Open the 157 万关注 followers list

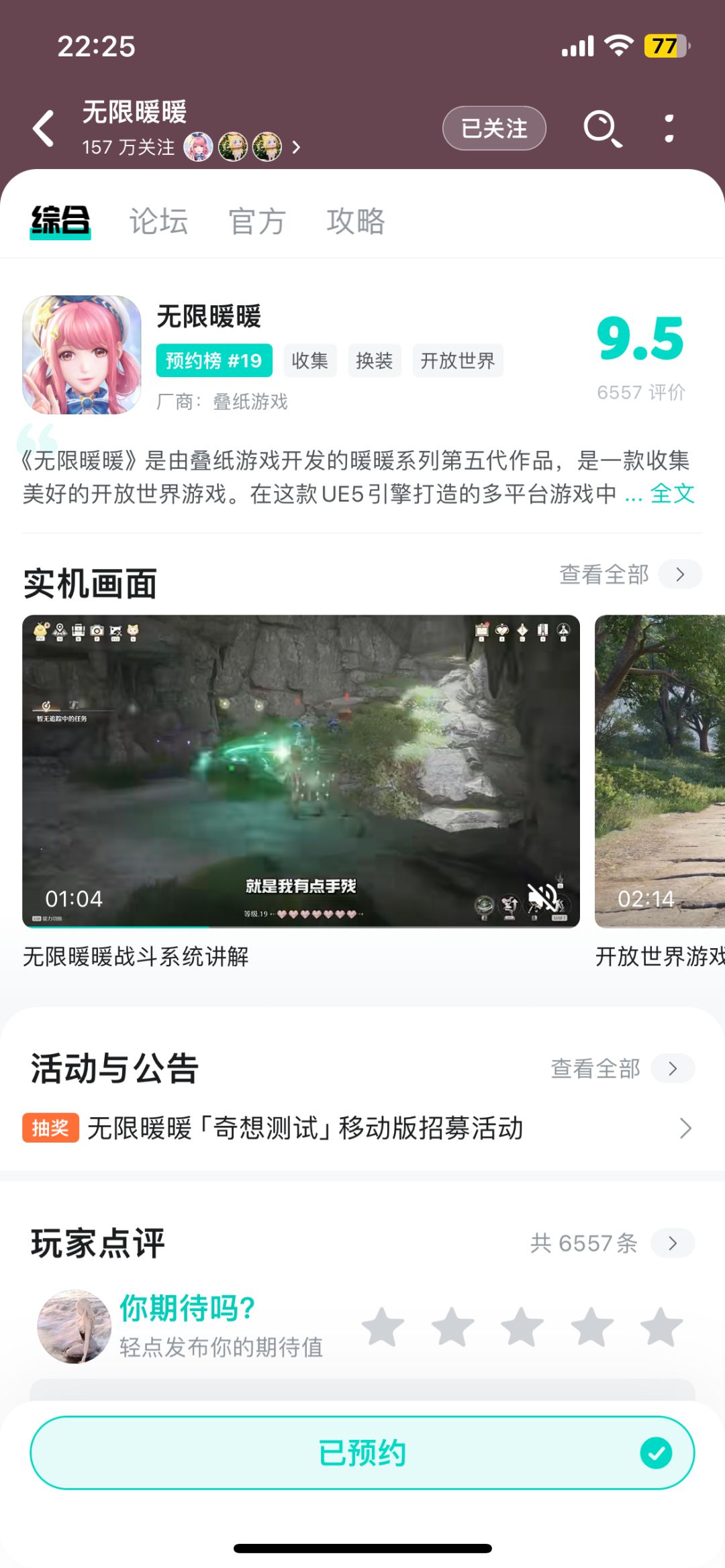(x=191, y=147)
